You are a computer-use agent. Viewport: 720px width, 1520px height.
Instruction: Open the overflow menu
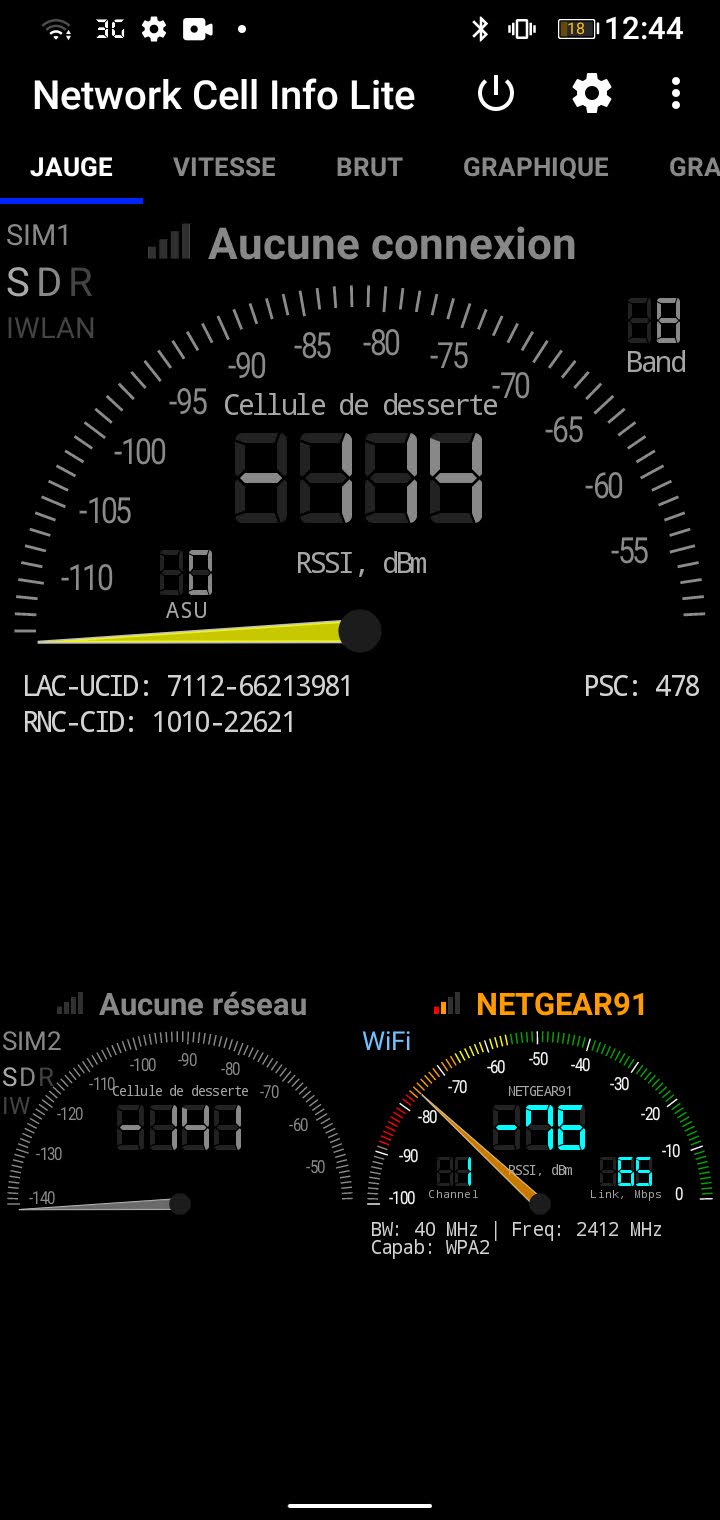[x=676, y=94]
